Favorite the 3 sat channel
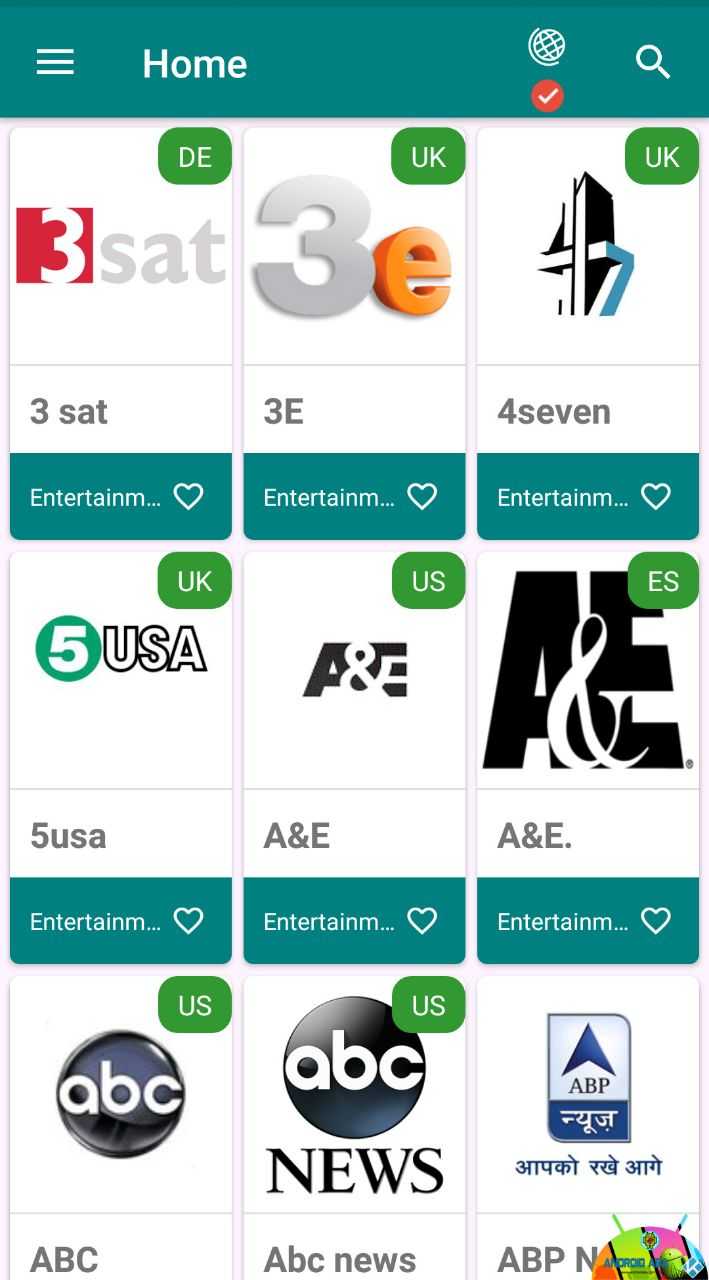This screenshot has height=1280, width=709. pyautogui.click(x=188, y=496)
